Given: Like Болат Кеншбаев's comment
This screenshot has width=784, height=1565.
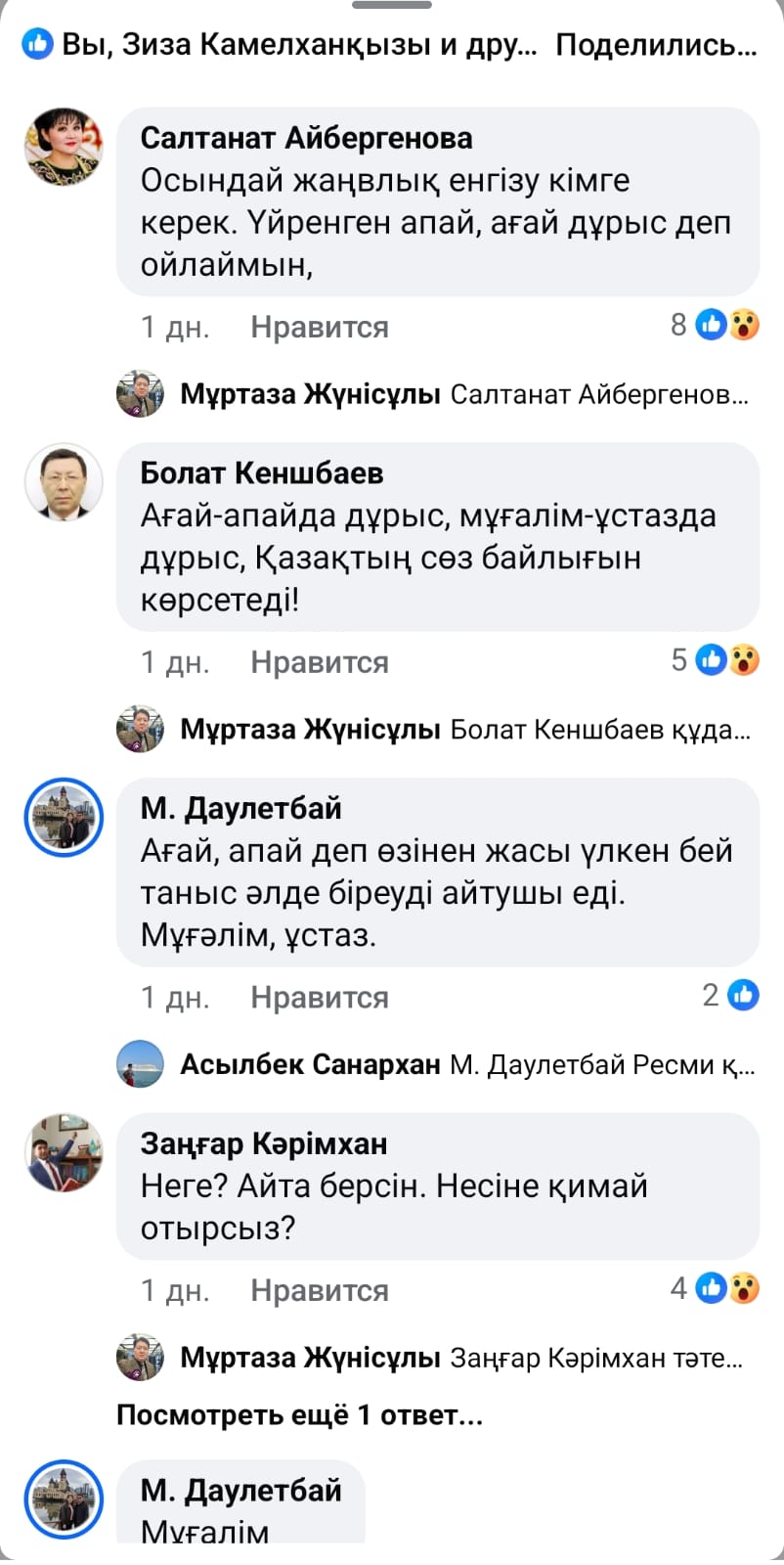Looking at the screenshot, I should point(319,662).
